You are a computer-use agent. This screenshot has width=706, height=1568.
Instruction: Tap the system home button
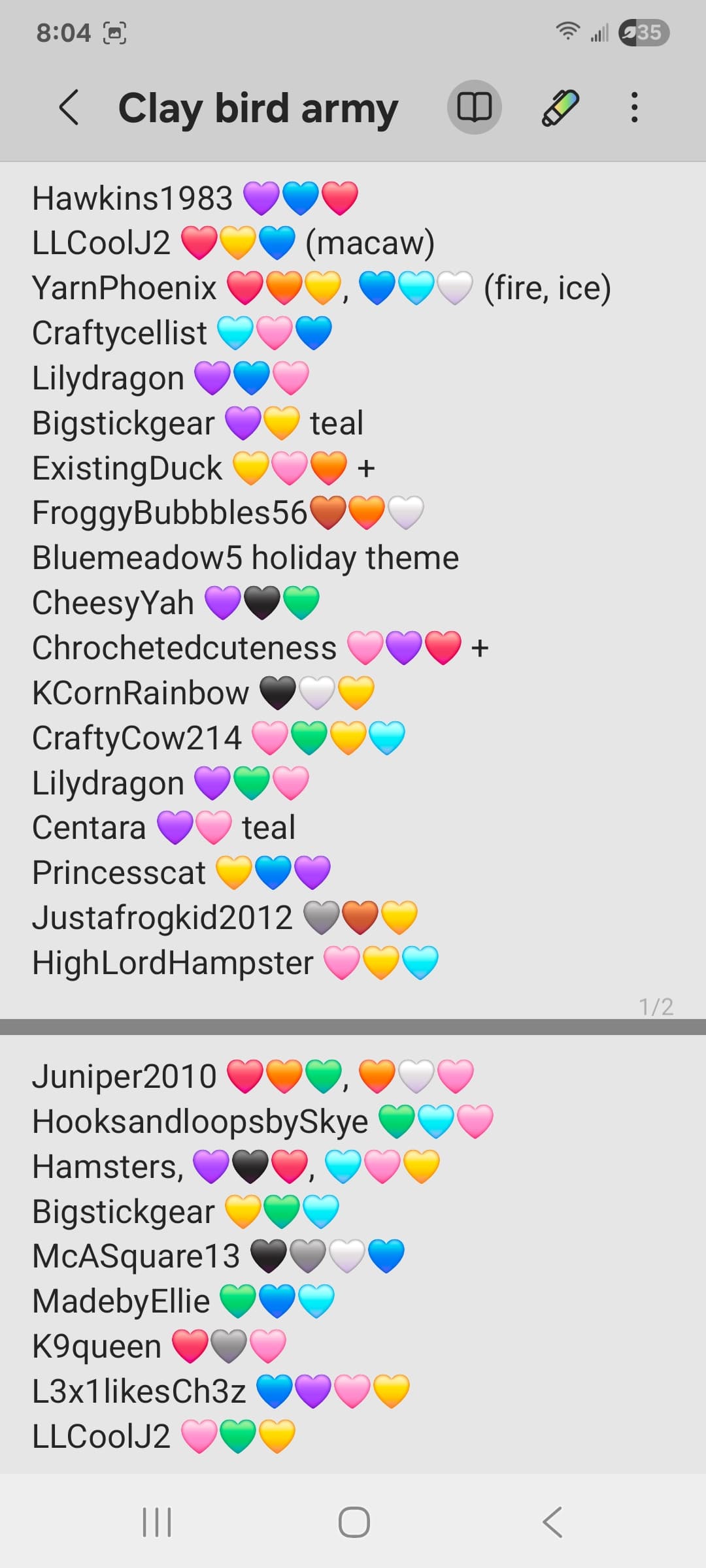click(x=354, y=1522)
